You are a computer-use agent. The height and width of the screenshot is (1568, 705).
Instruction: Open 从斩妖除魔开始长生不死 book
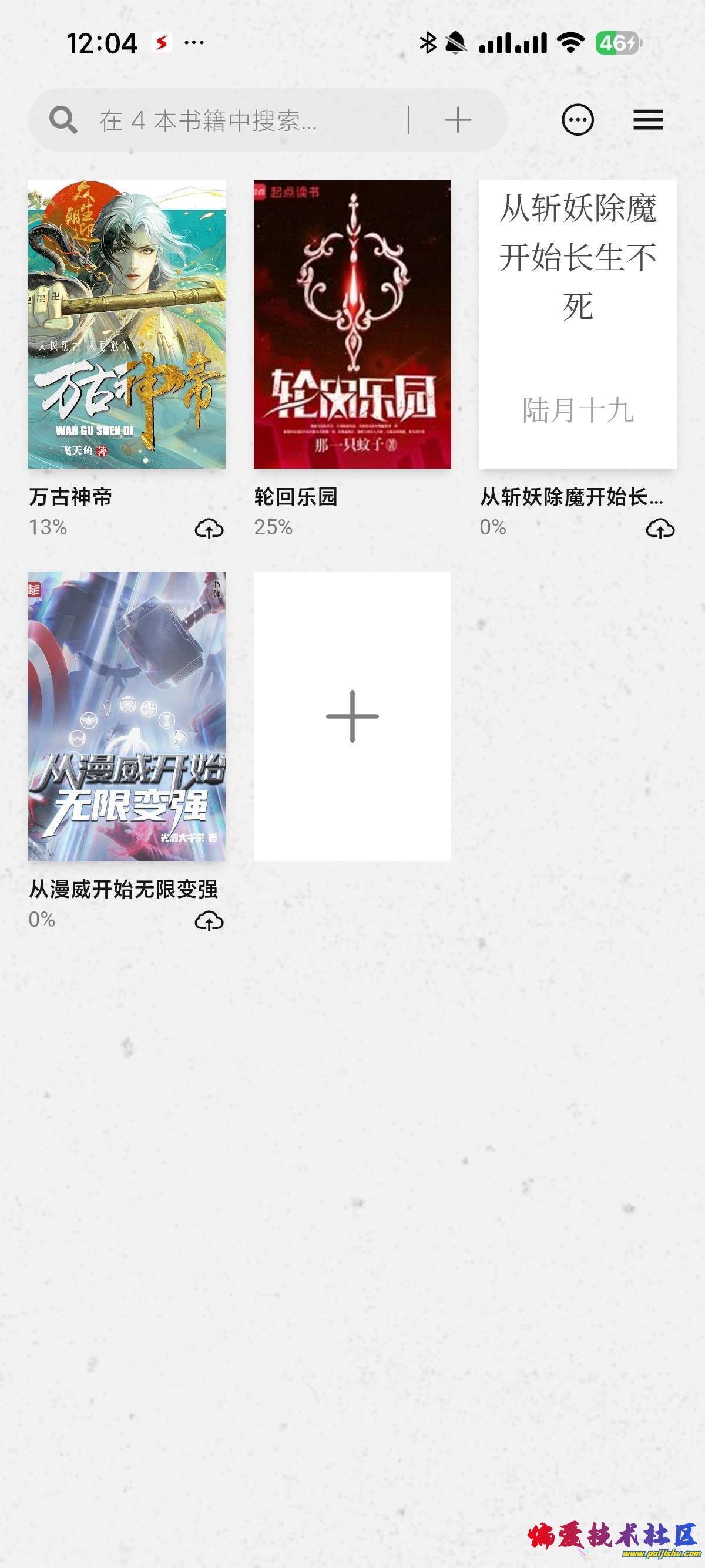pos(577,324)
